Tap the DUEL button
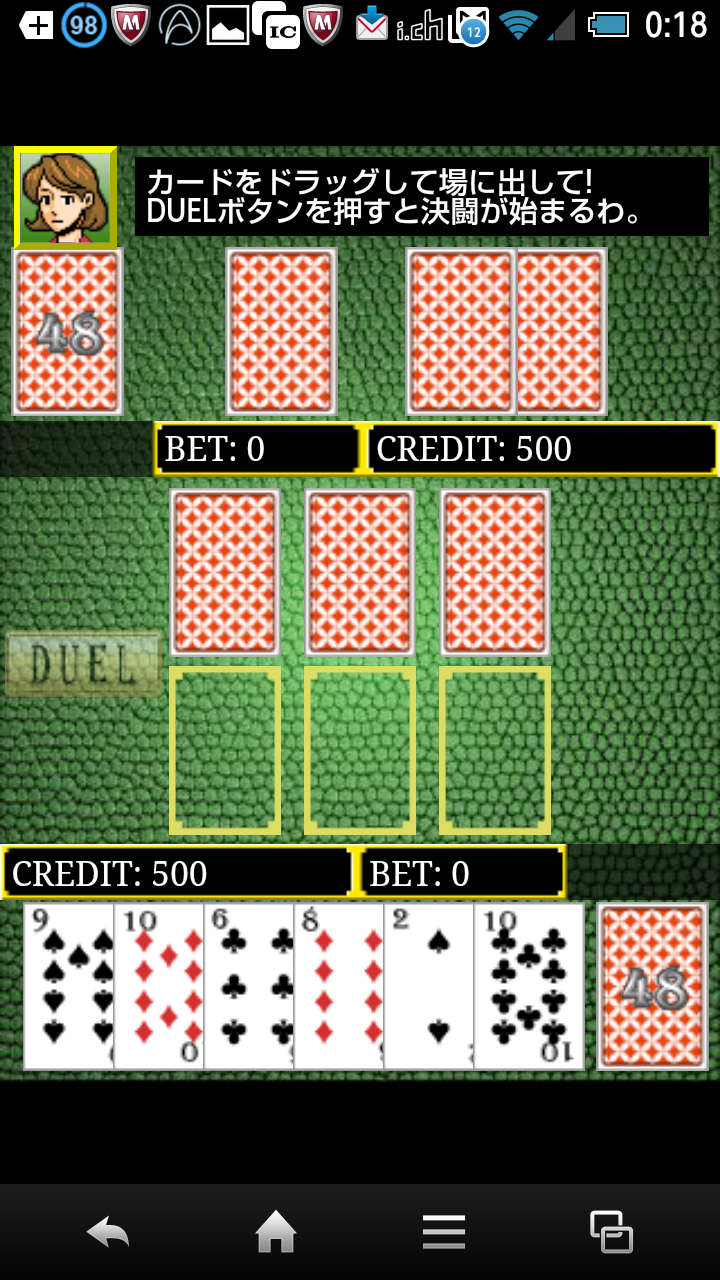The image size is (720, 1280). (83, 664)
